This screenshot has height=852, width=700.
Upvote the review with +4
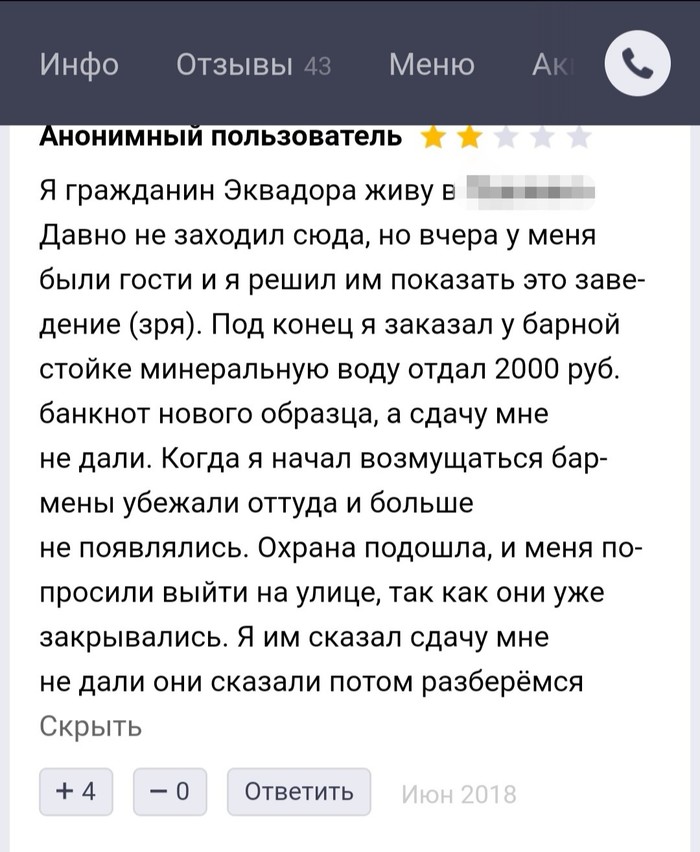pyautogui.click(x=77, y=792)
